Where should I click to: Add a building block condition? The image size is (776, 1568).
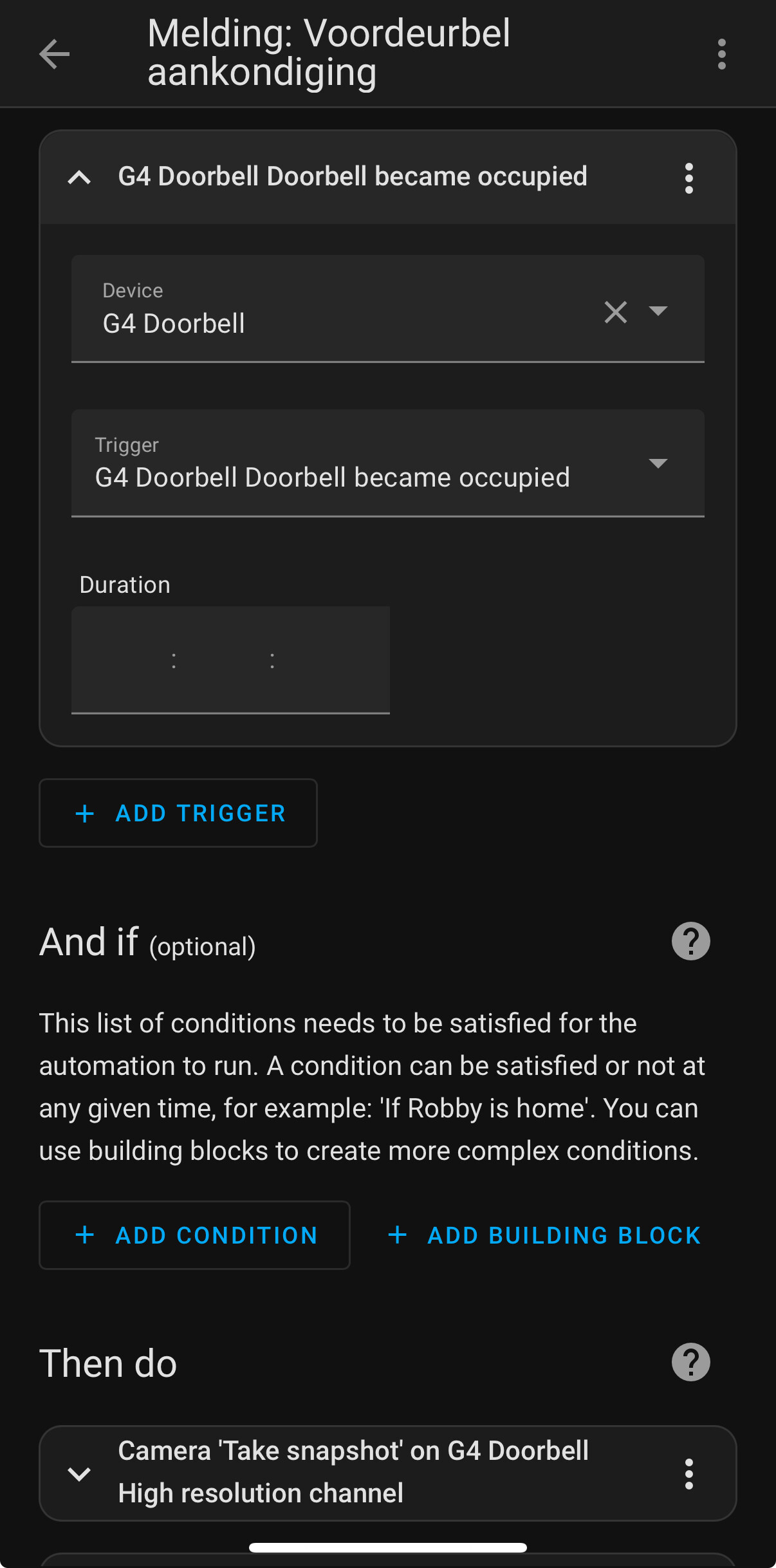point(544,1235)
